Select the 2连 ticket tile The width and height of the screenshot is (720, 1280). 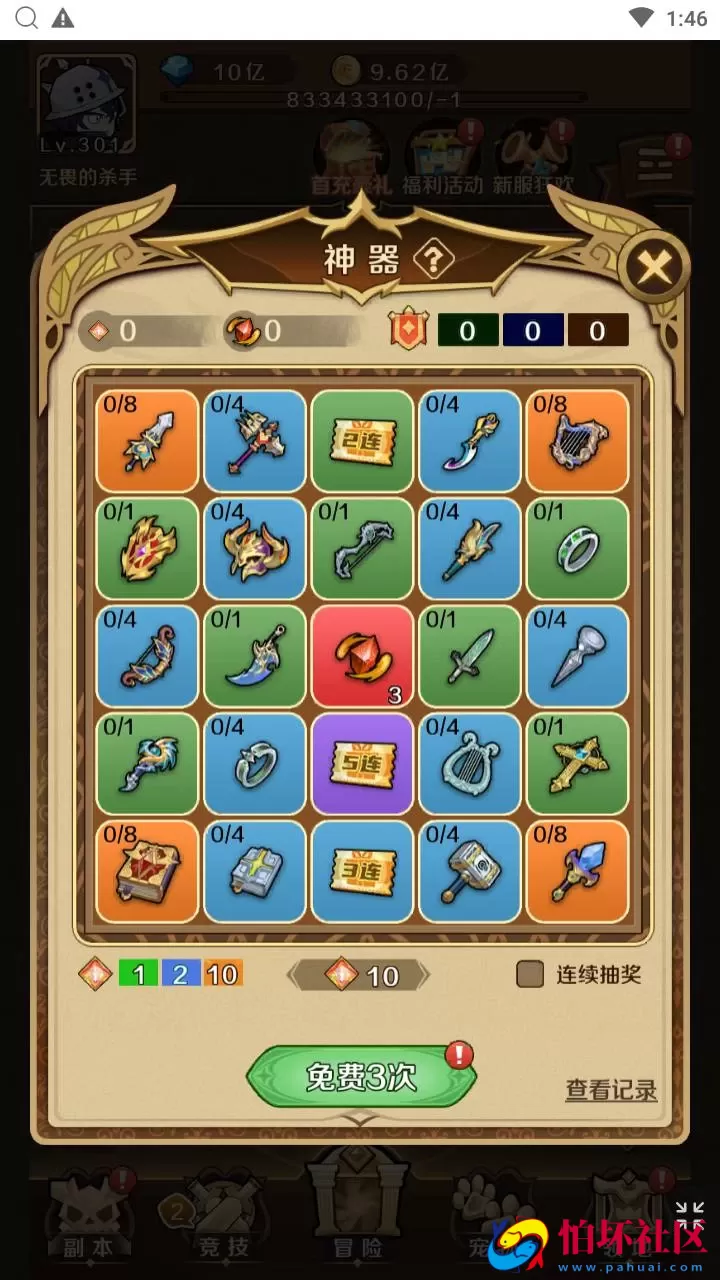click(x=362, y=441)
